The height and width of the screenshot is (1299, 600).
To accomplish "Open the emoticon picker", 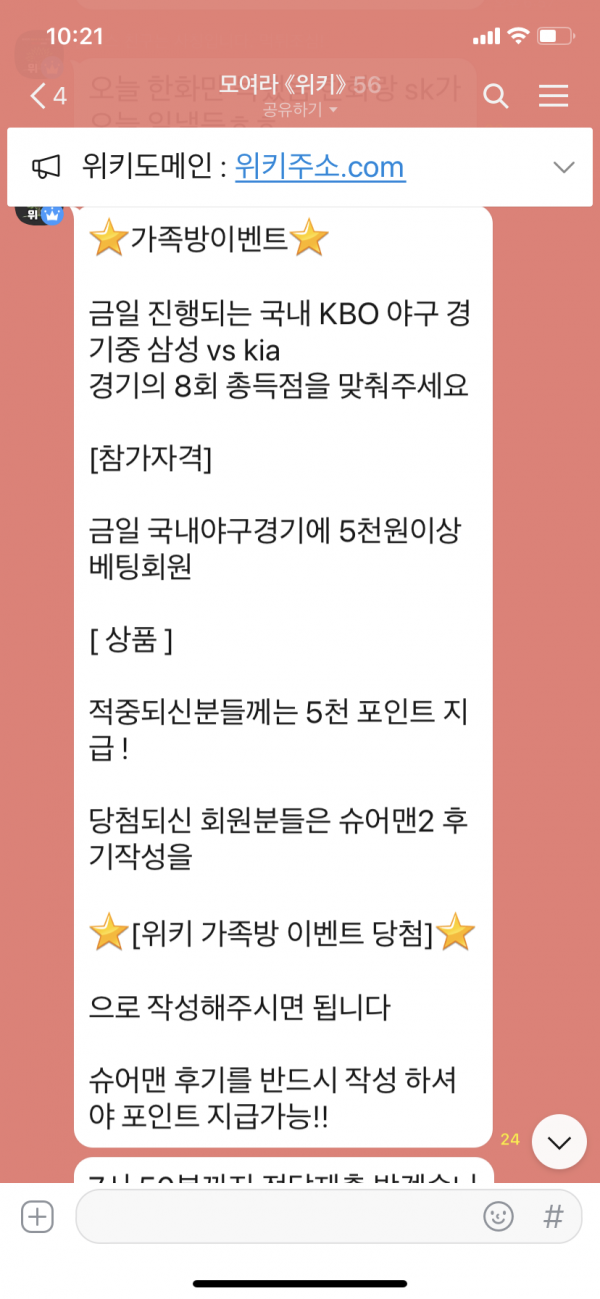I will pyautogui.click(x=498, y=1217).
